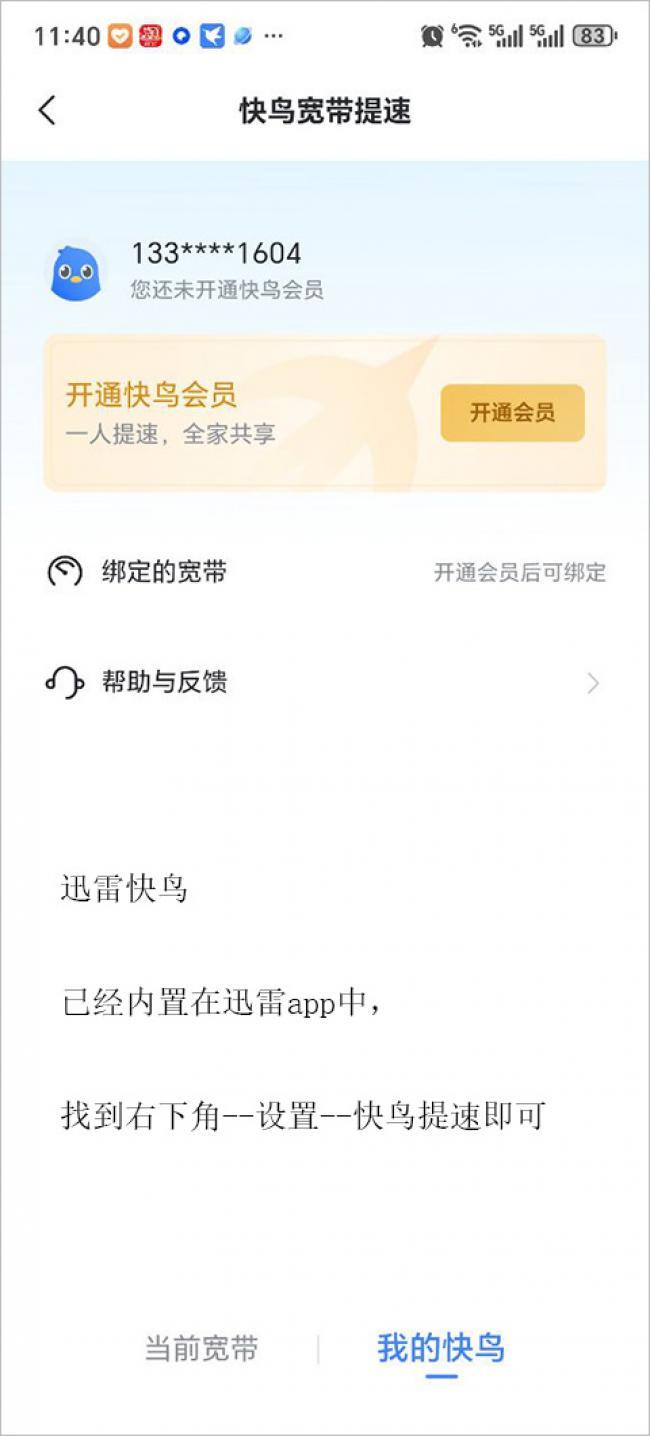
Task: Tap the 开通会员 button
Action: (512, 413)
